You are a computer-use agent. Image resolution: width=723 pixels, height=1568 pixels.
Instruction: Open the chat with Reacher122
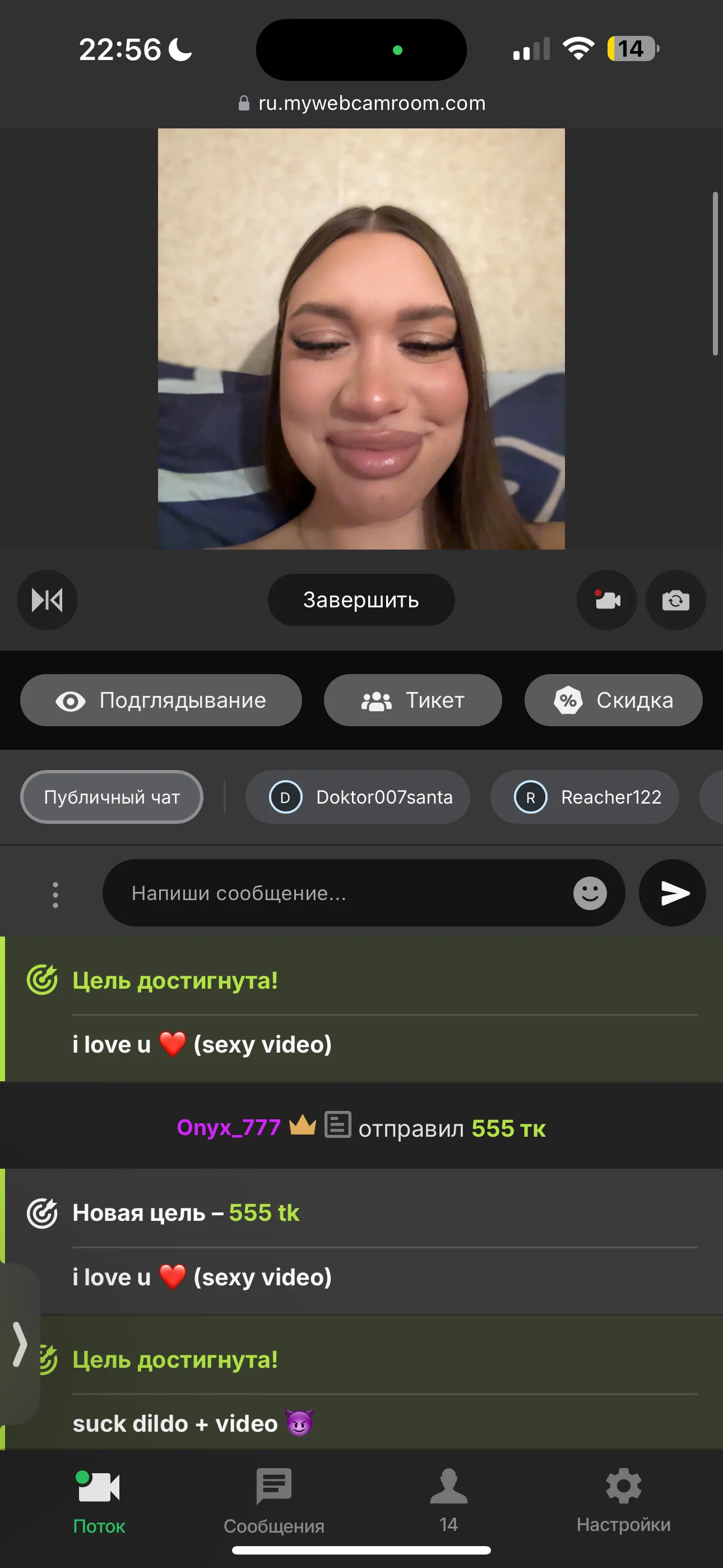(x=585, y=797)
